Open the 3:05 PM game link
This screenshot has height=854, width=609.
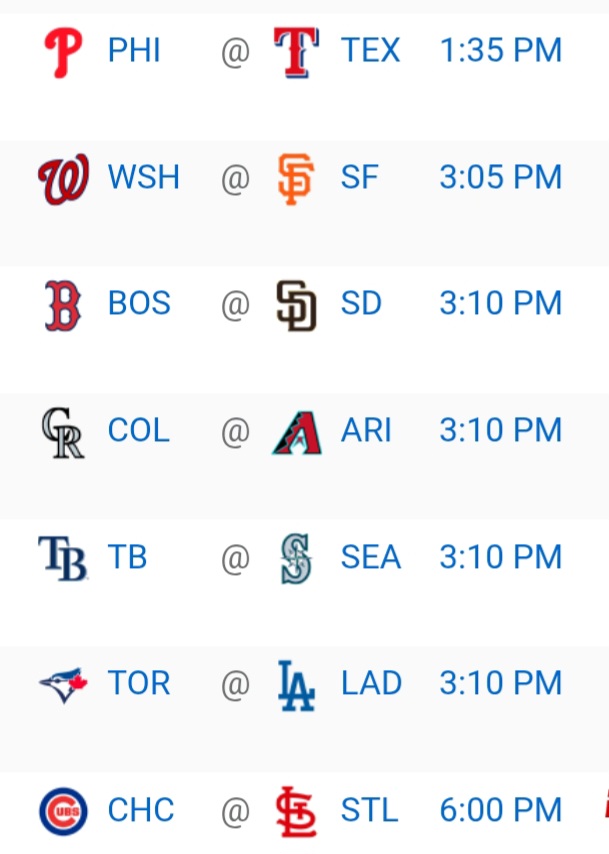pyautogui.click(x=500, y=178)
